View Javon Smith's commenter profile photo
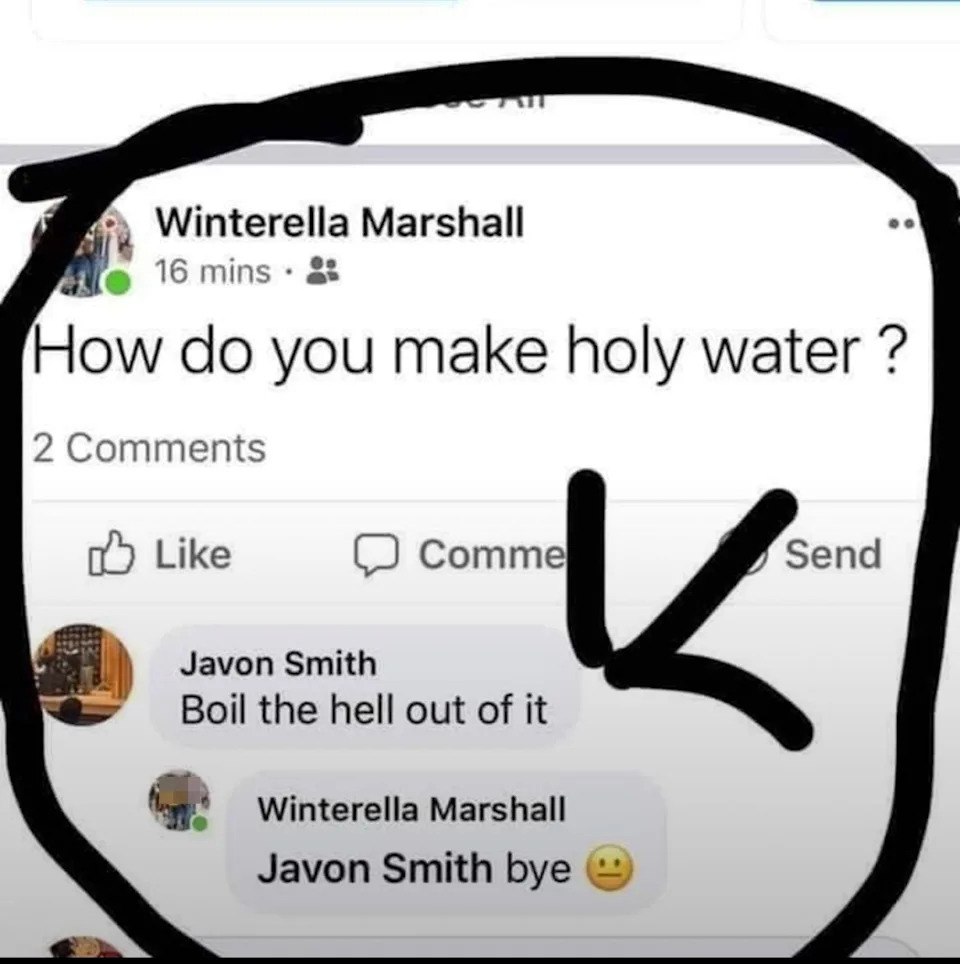The image size is (960, 964). click(x=83, y=675)
